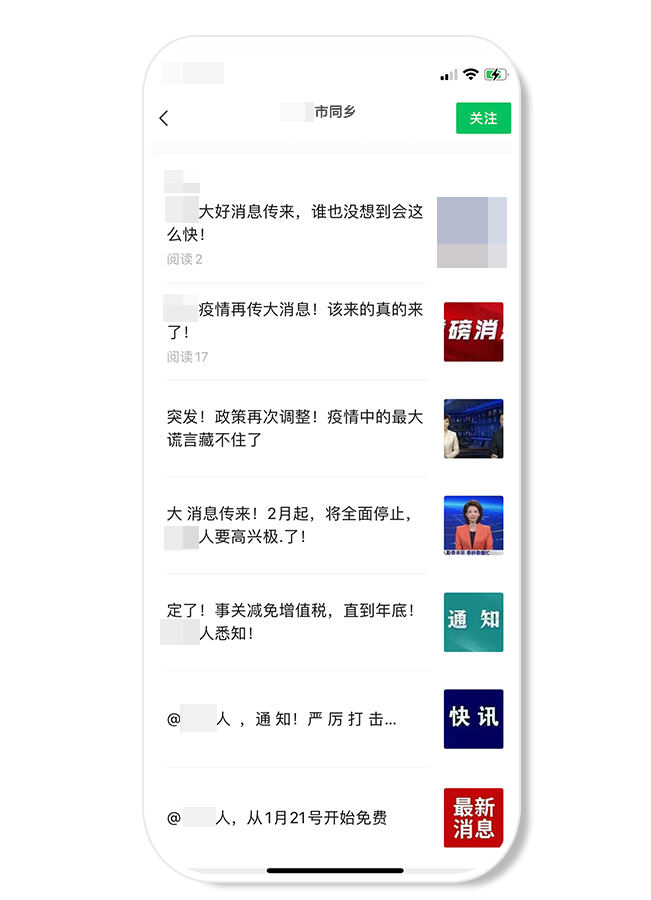
Task: Open the article 突发！政策再次调整
Action: (x=296, y=428)
